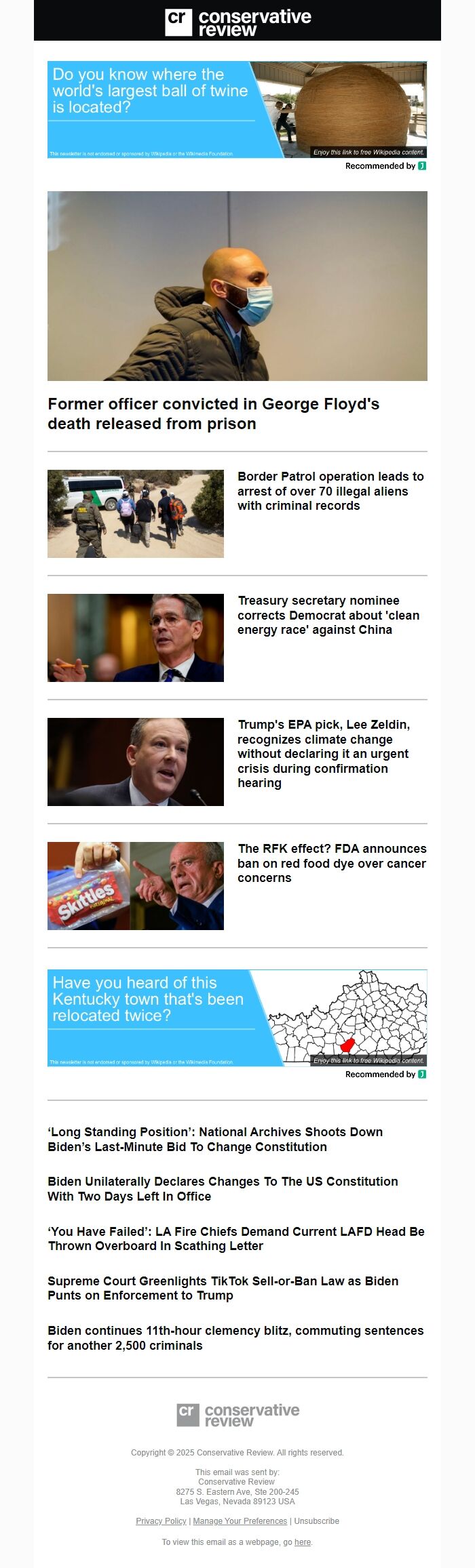Read the Treasury secretary nominee article
The width and height of the screenshot is (475, 1568).
328,615
